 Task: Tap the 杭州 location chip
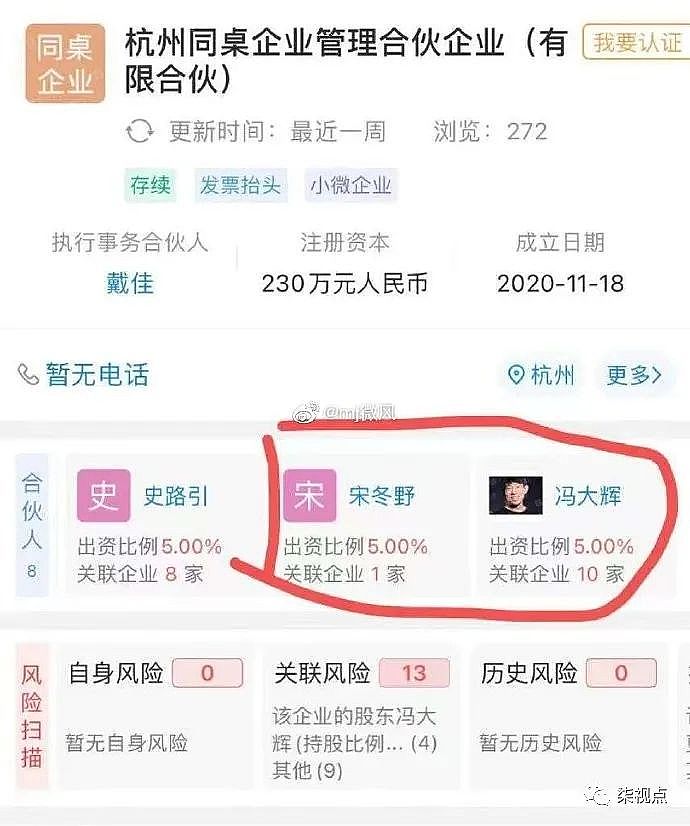click(x=541, y=375)
